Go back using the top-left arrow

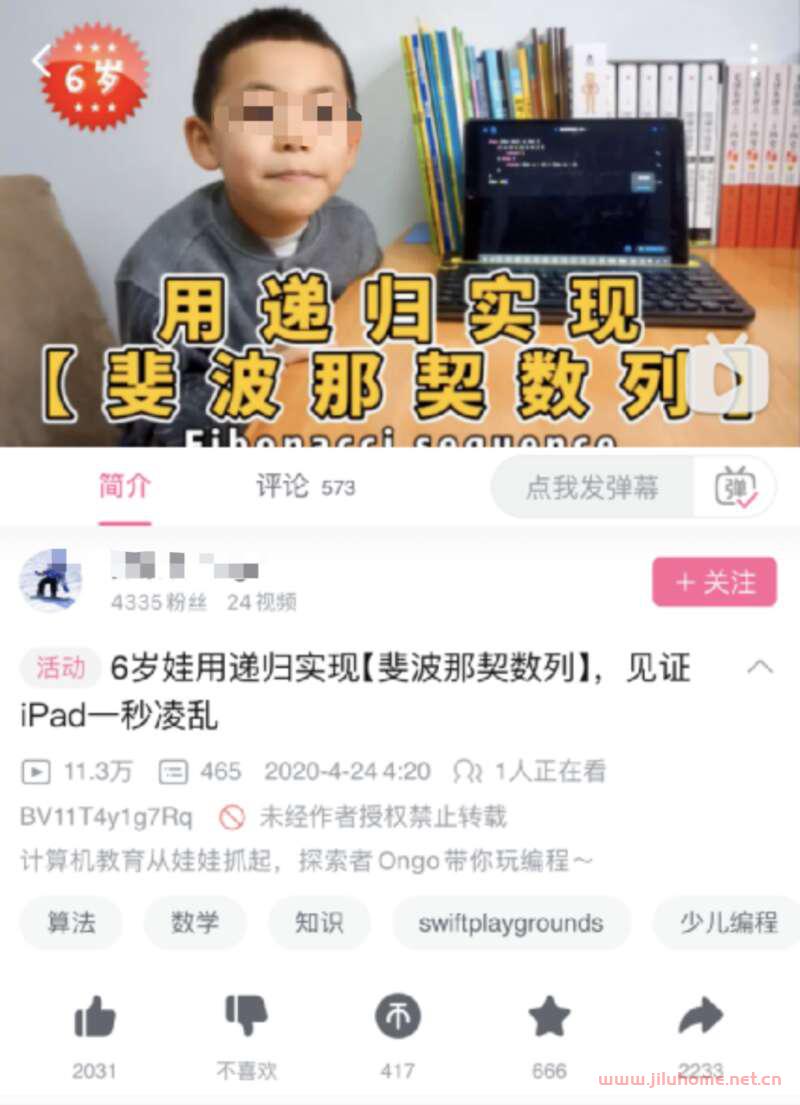tap(40, 62)
